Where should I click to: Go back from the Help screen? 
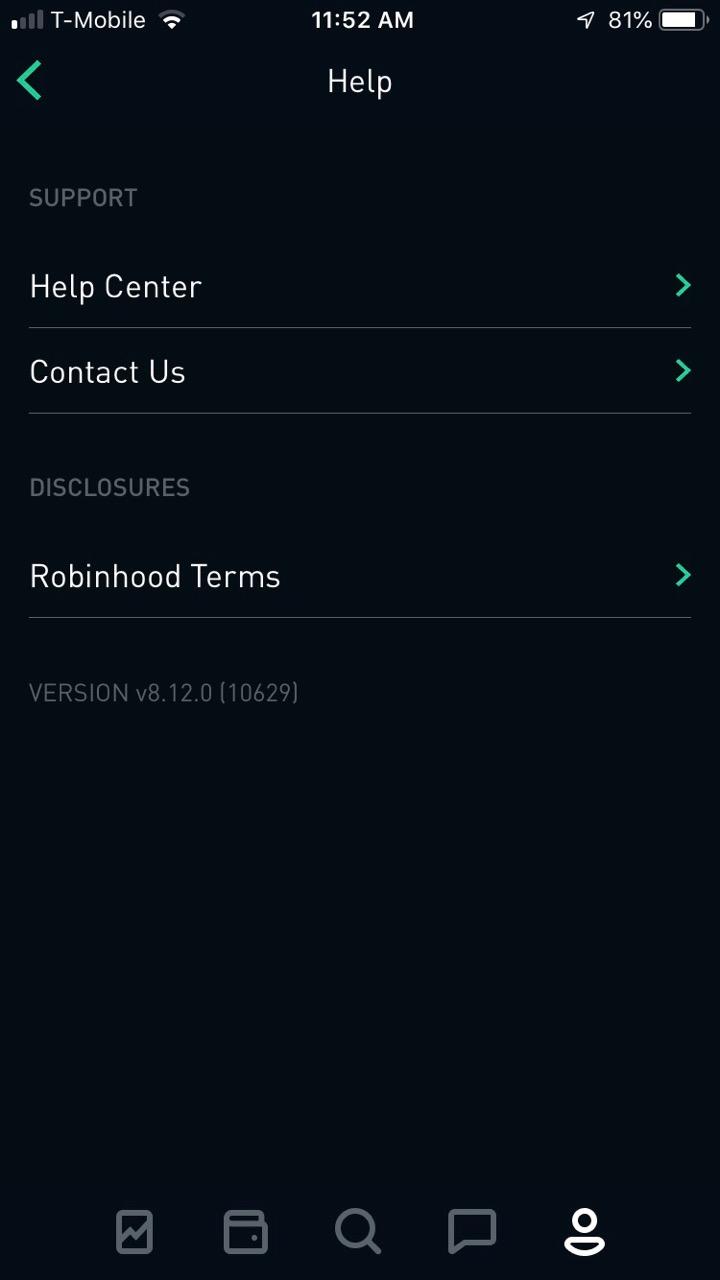point(30,81)
